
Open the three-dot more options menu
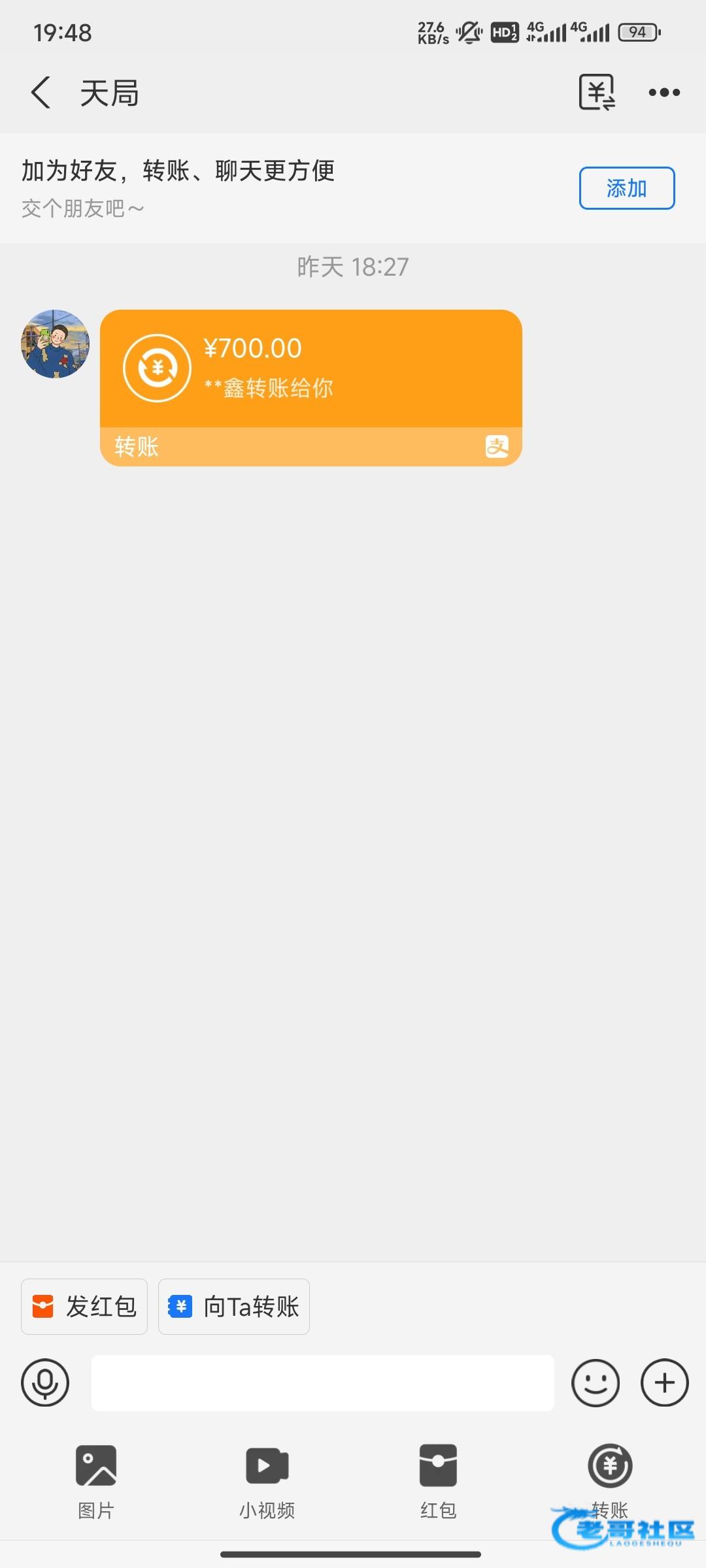pos(664,93)
